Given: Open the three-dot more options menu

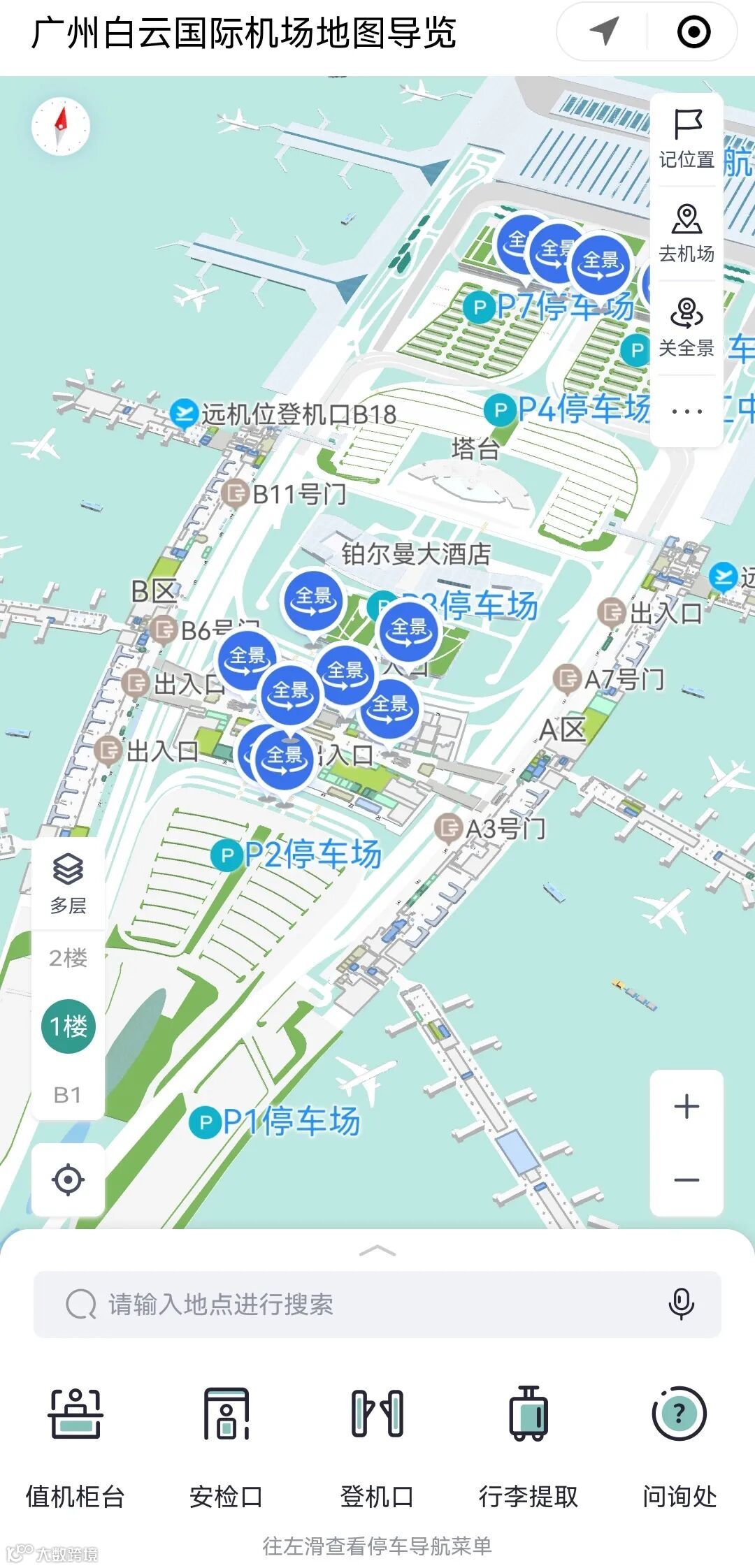Looking at the screenshot, I should (686, 411).
